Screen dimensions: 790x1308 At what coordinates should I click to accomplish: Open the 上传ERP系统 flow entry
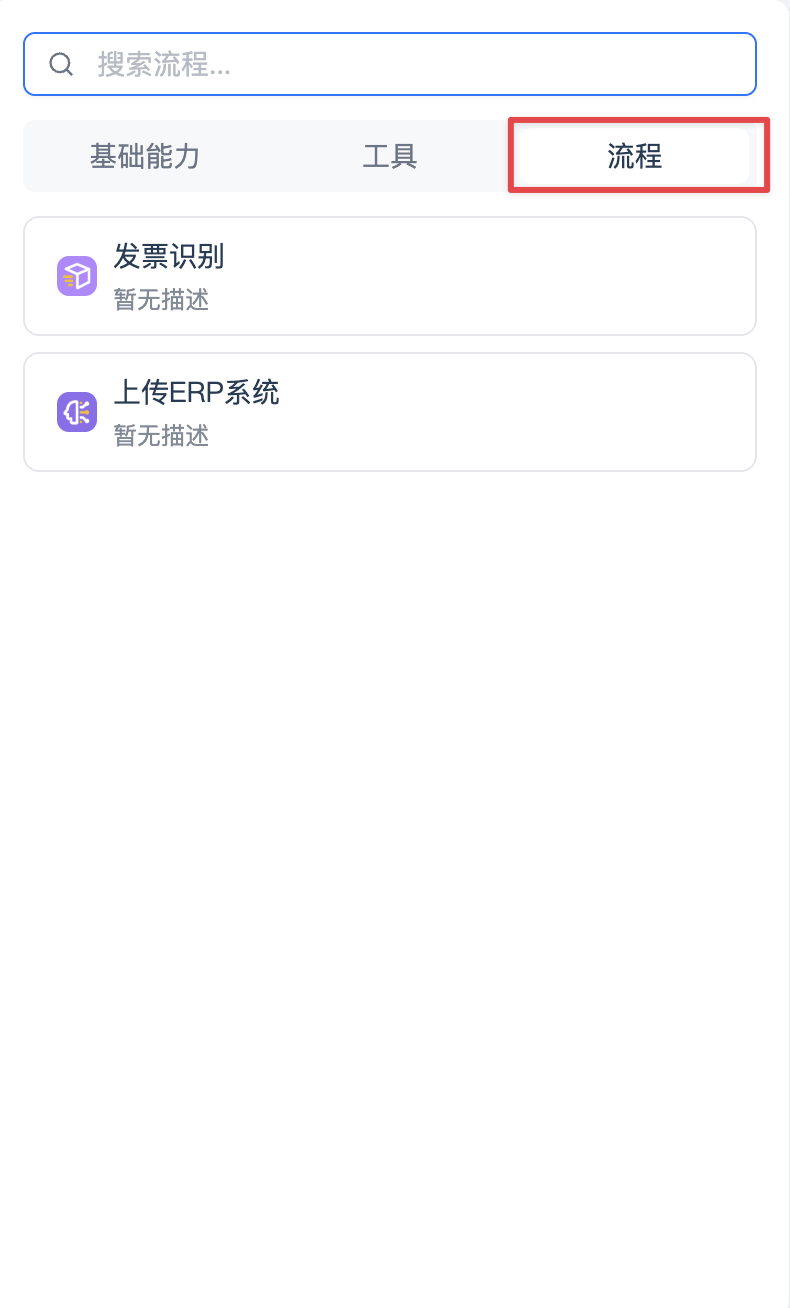(x=390, y=411)
